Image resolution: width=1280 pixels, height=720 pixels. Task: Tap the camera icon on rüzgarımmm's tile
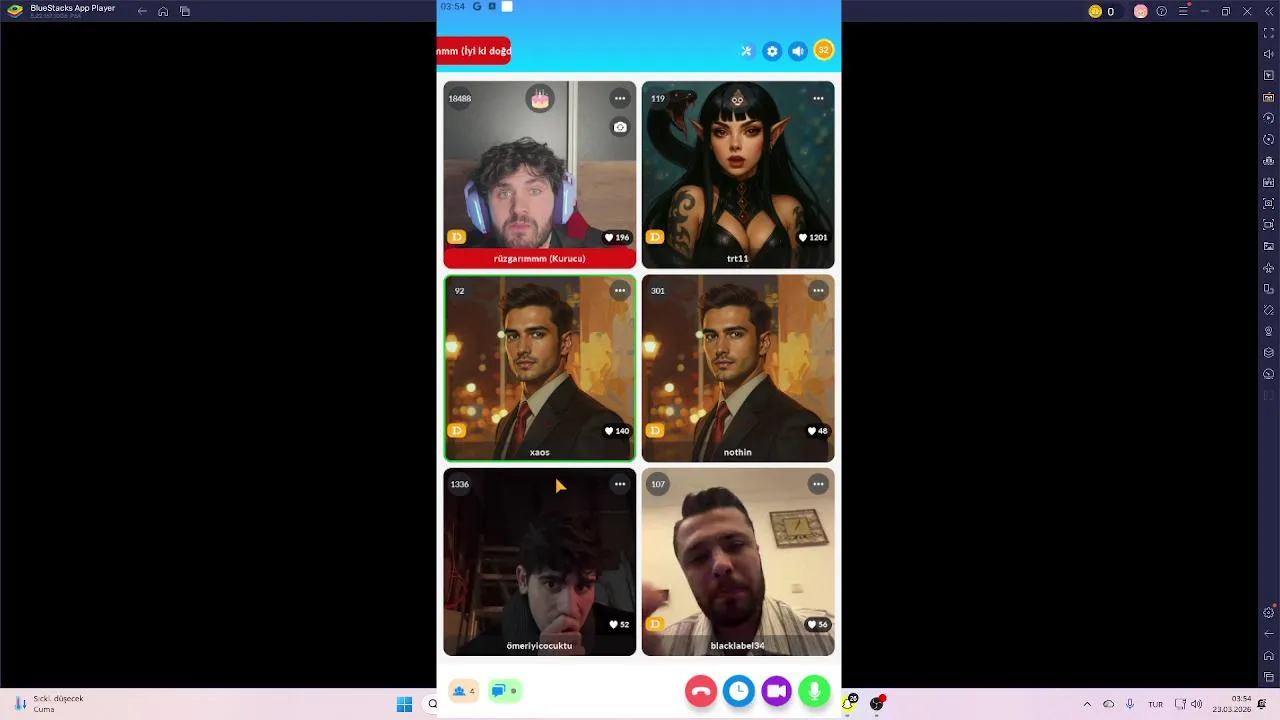620,127
